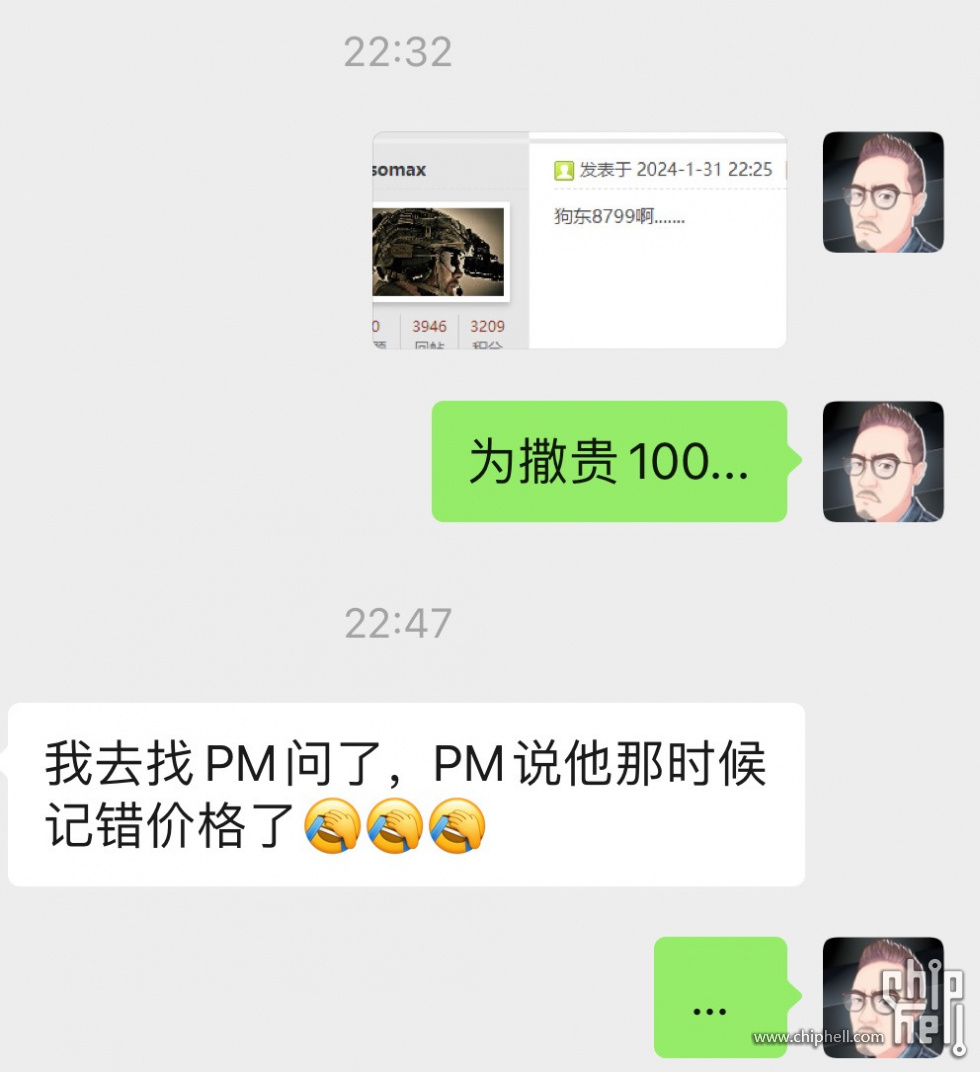Viewport: 980px width, 1072px height.
Task: Open the shared forum screenshot image
Action: pos(579,240)
